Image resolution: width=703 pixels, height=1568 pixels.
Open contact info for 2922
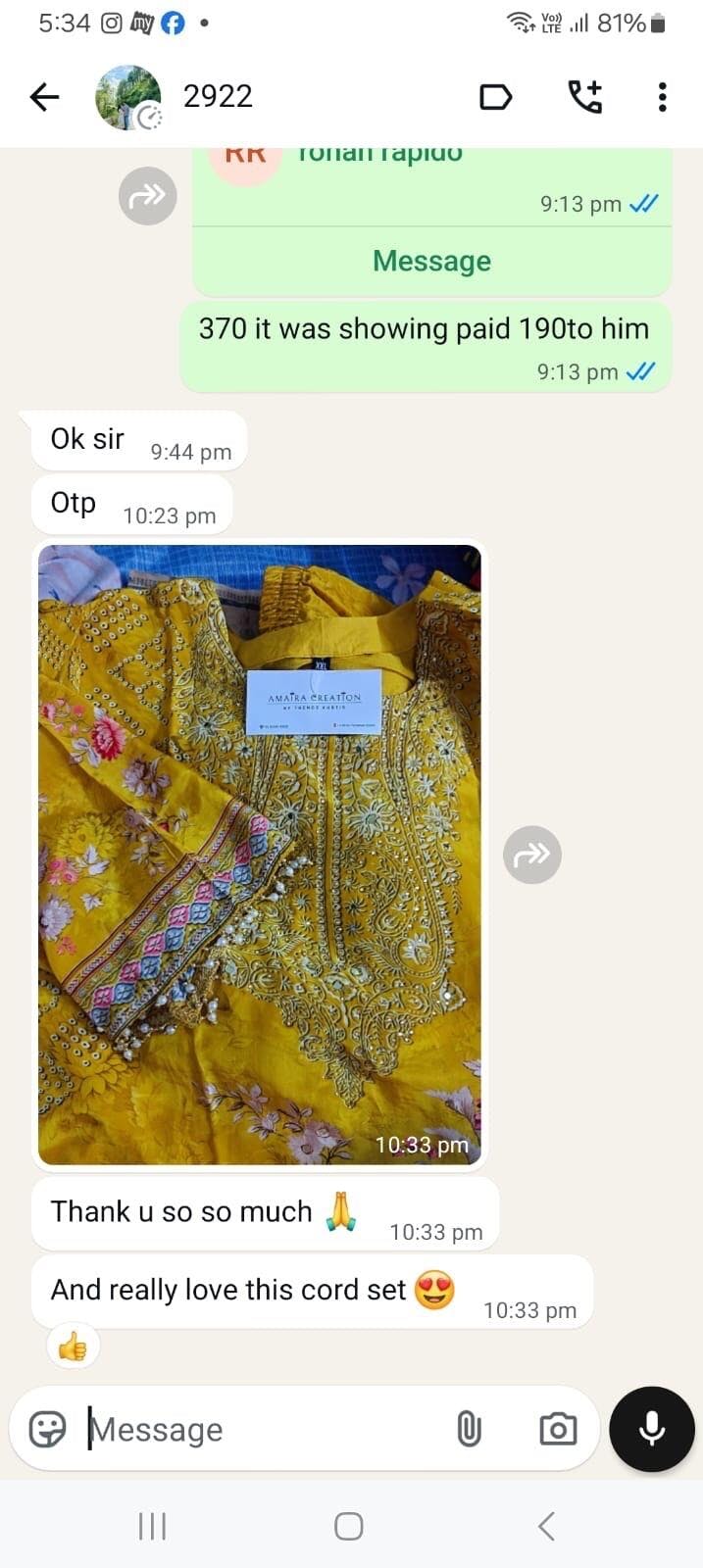coord(219,96)
